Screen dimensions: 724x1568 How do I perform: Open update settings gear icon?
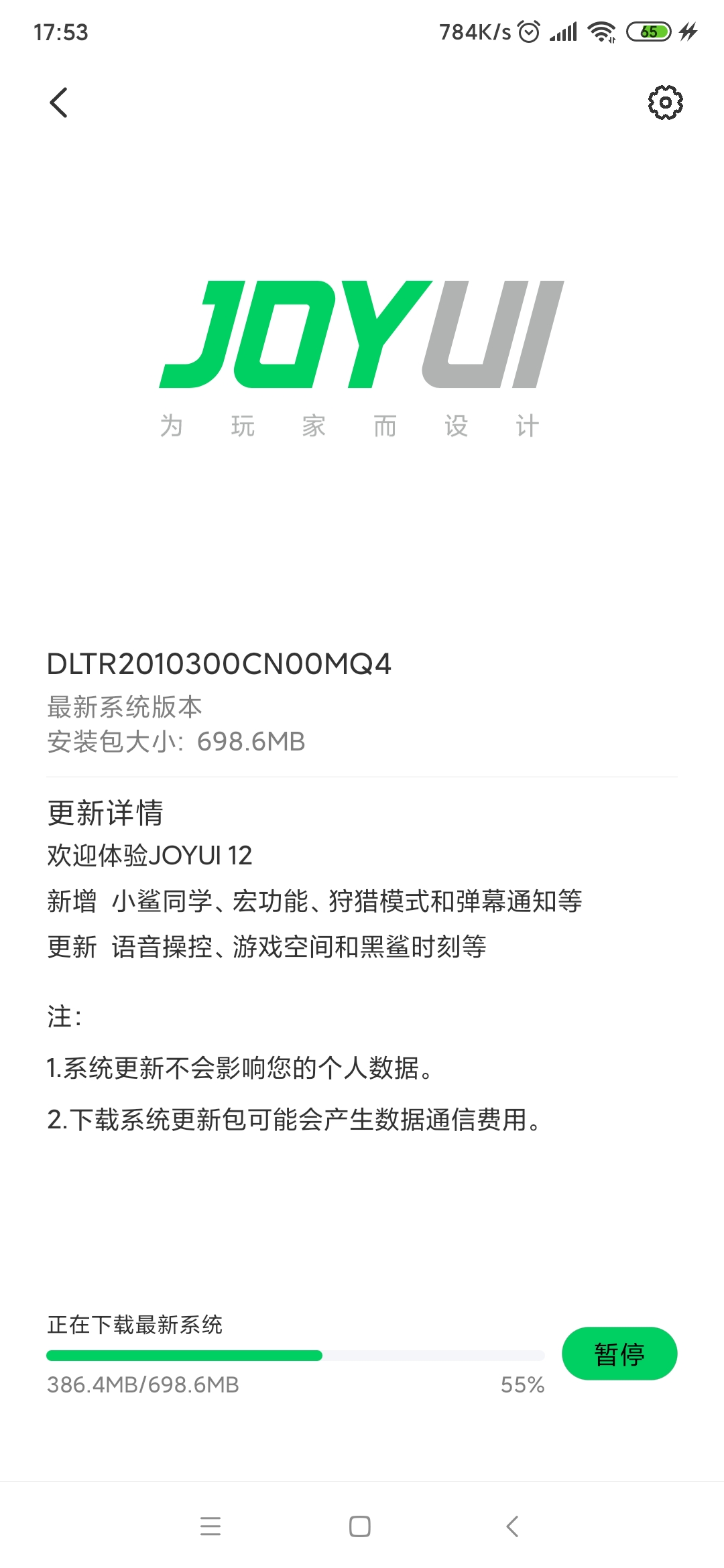[x=665, y=103]
